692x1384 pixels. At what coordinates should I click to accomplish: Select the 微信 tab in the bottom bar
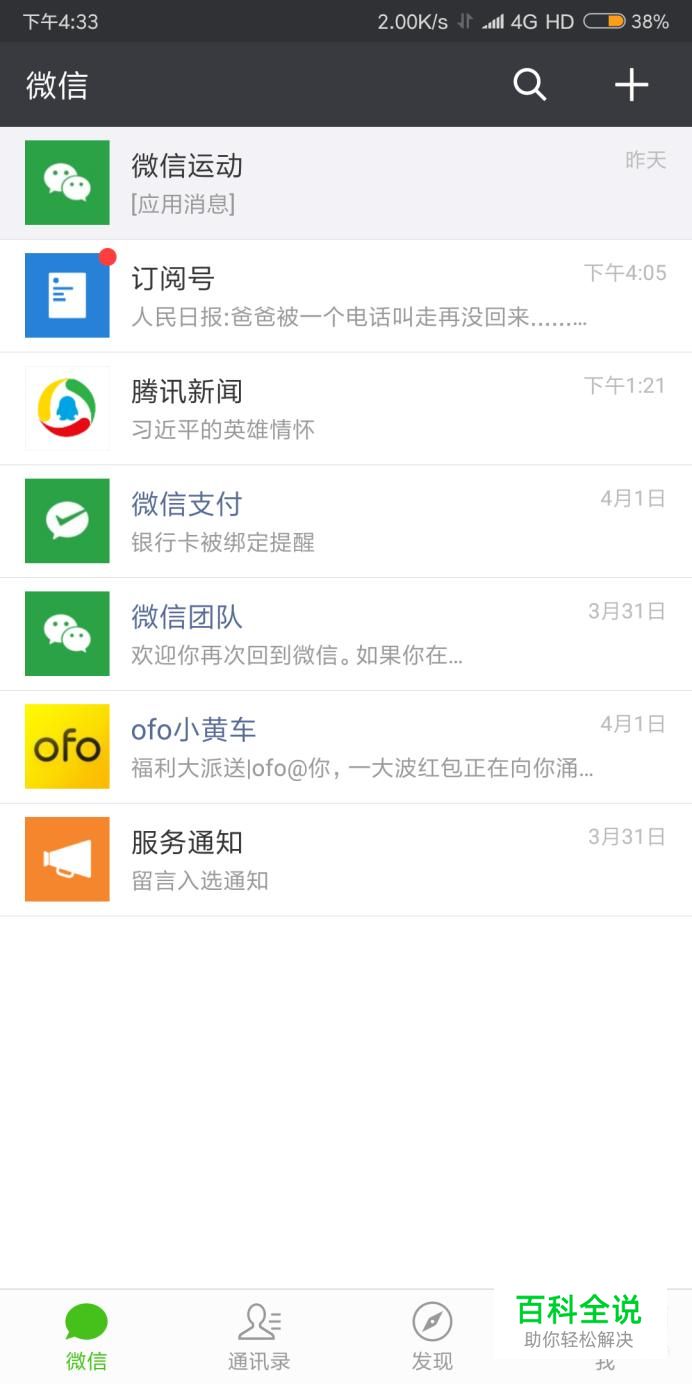[86, 1336]
